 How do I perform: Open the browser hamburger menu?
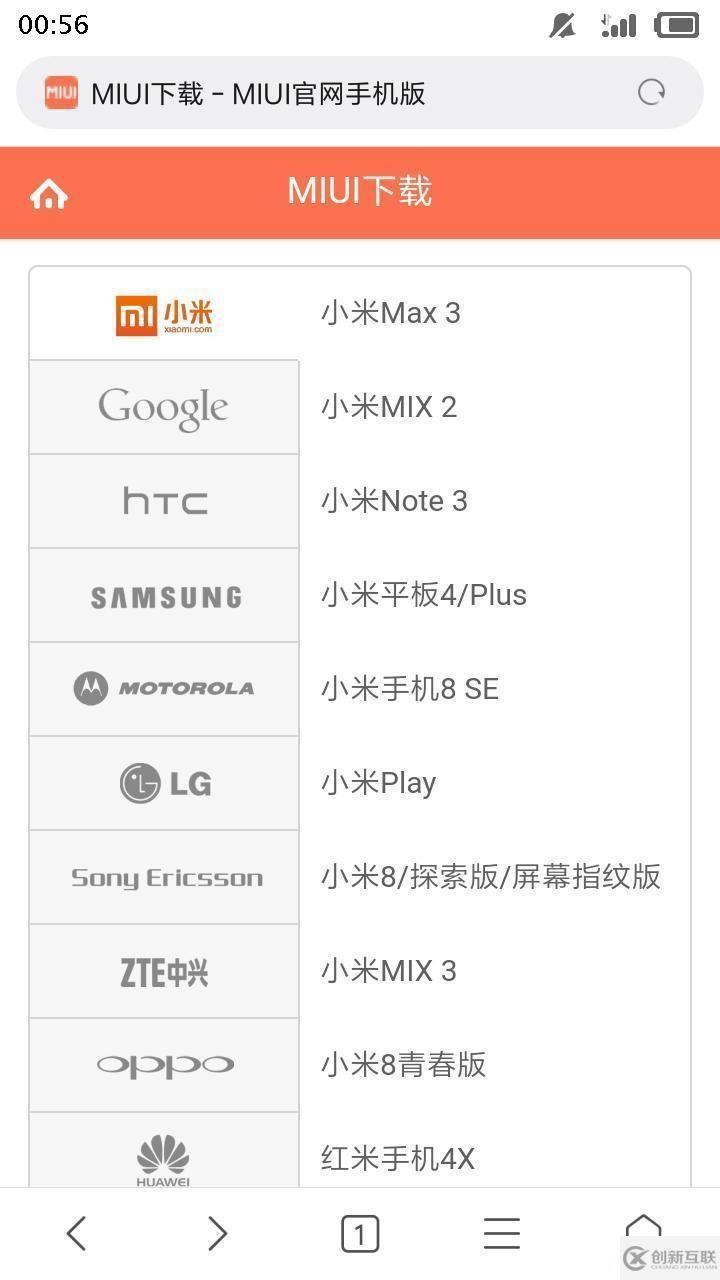click(502, 1233)
